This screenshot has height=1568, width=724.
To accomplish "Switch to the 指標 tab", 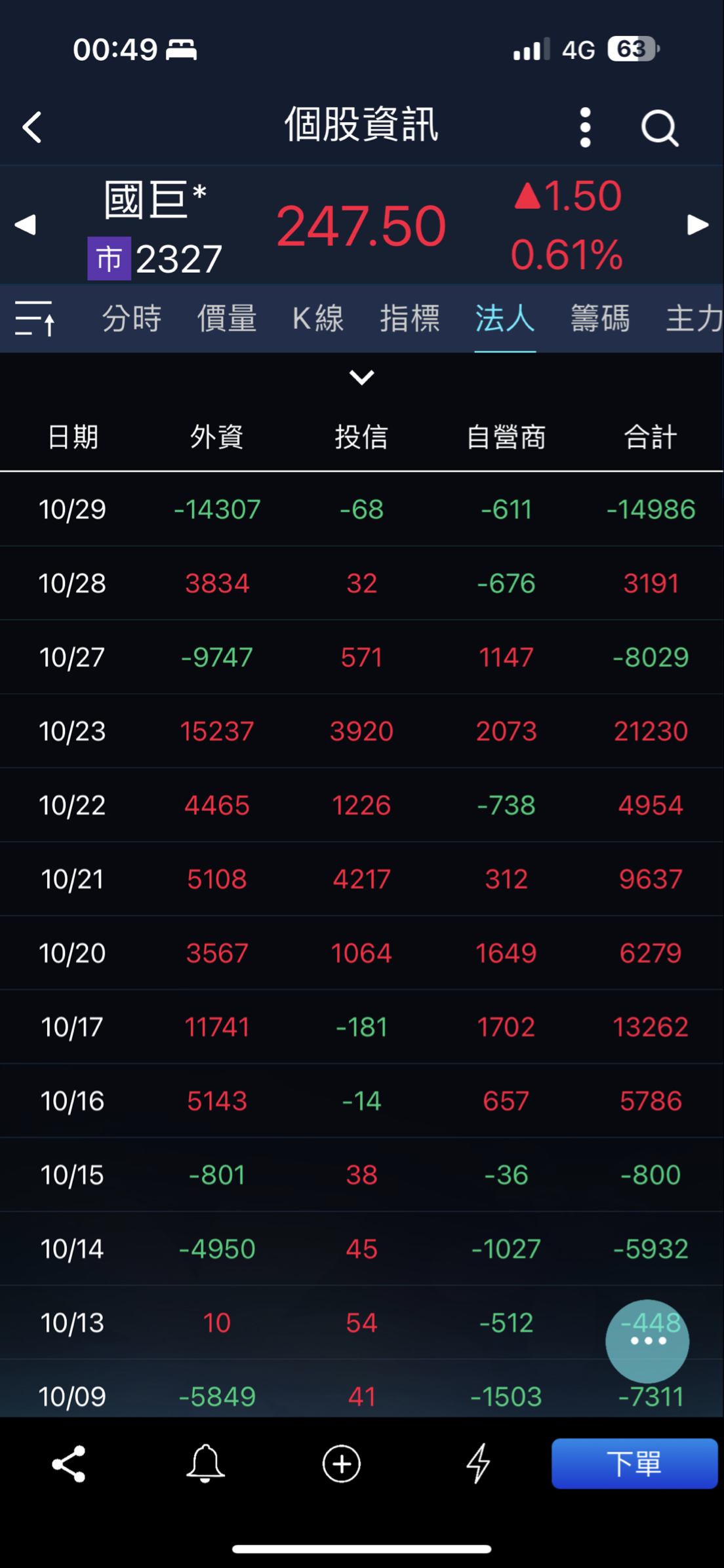I will pyautogui.click(x=410, y=319).
